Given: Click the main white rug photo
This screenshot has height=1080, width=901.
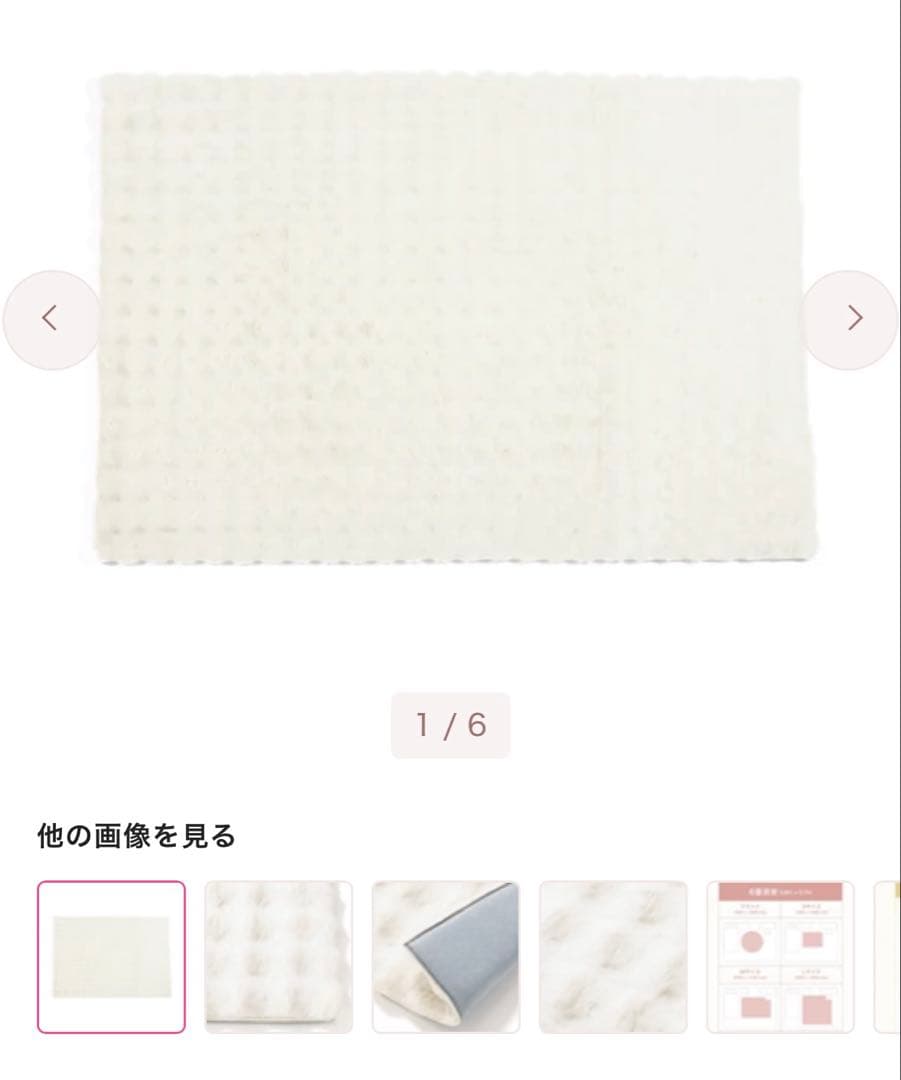Looking at the screenshot, I should pyautogui.click(x=450, y=318).
